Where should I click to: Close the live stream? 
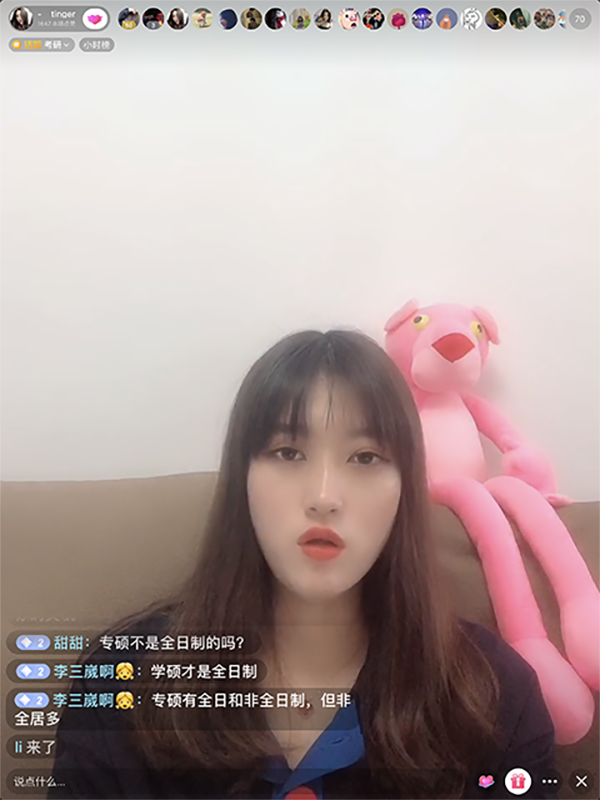(581, 781)
